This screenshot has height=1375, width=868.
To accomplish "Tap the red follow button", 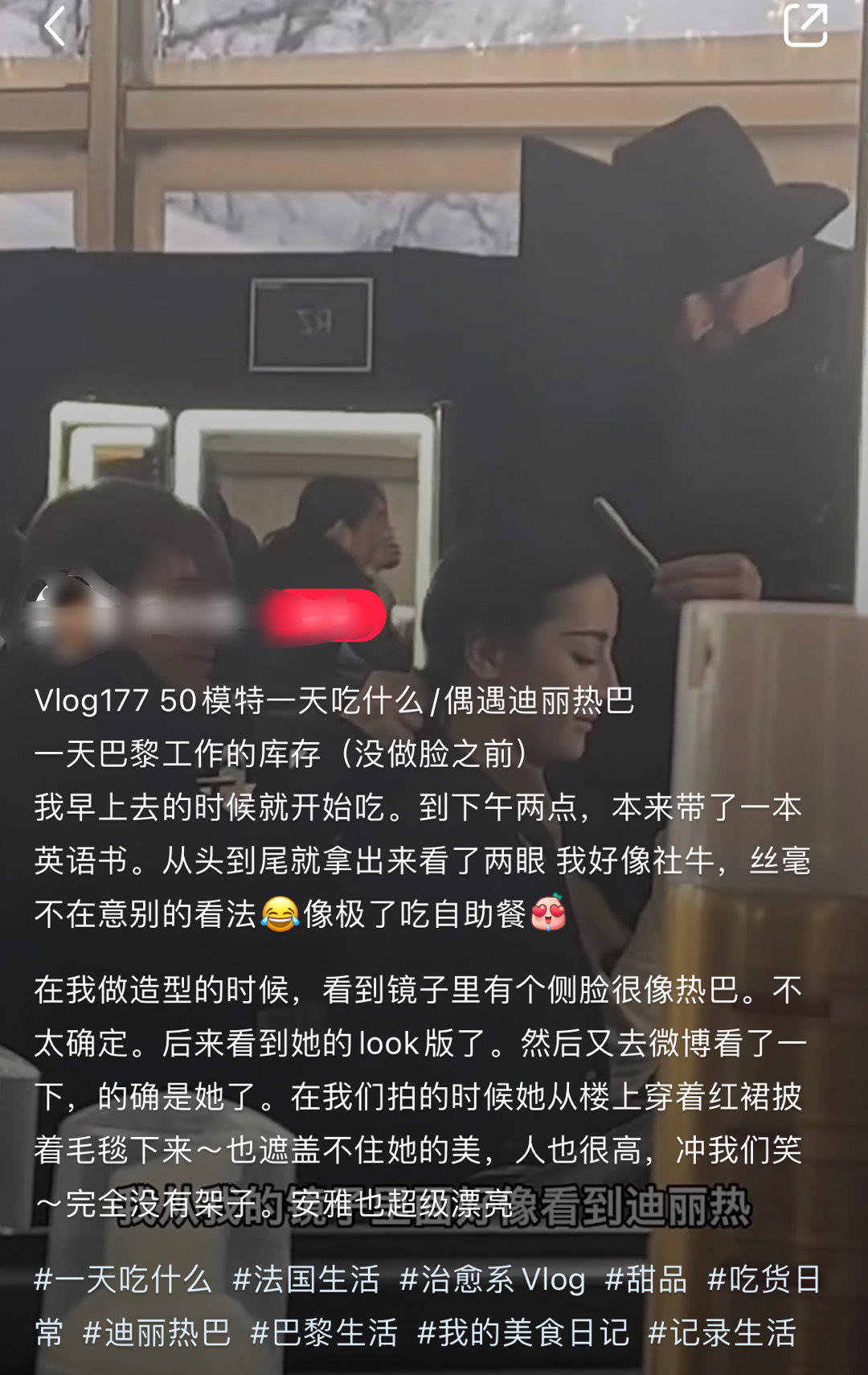I will 323,615.
